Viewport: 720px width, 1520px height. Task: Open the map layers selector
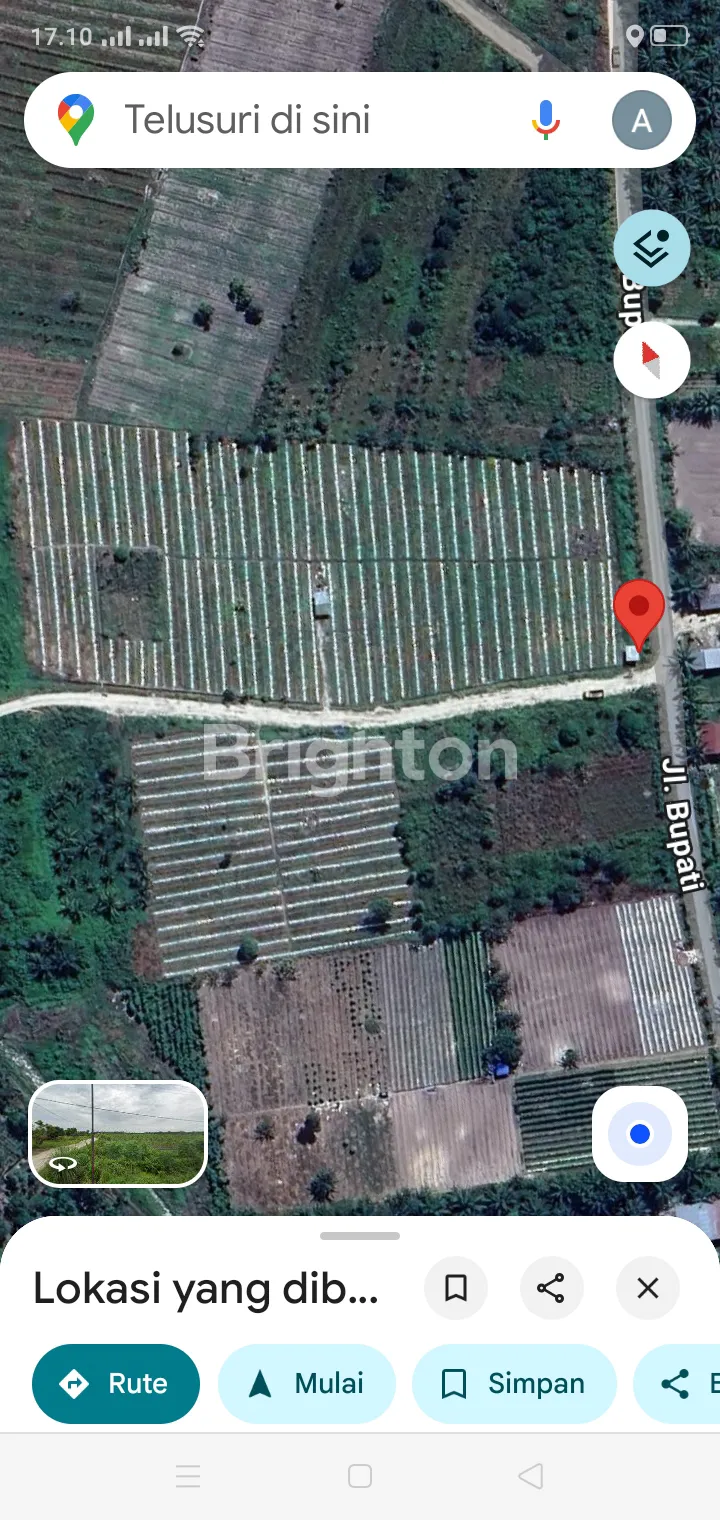[x=651, y=249]
